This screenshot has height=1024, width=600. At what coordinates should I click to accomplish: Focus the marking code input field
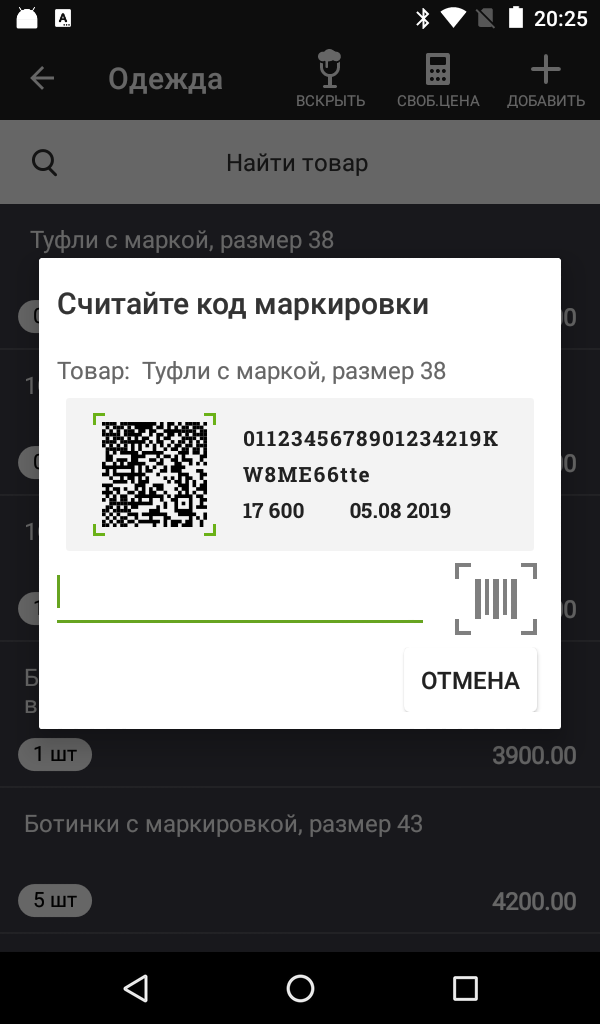pos(240,595)
